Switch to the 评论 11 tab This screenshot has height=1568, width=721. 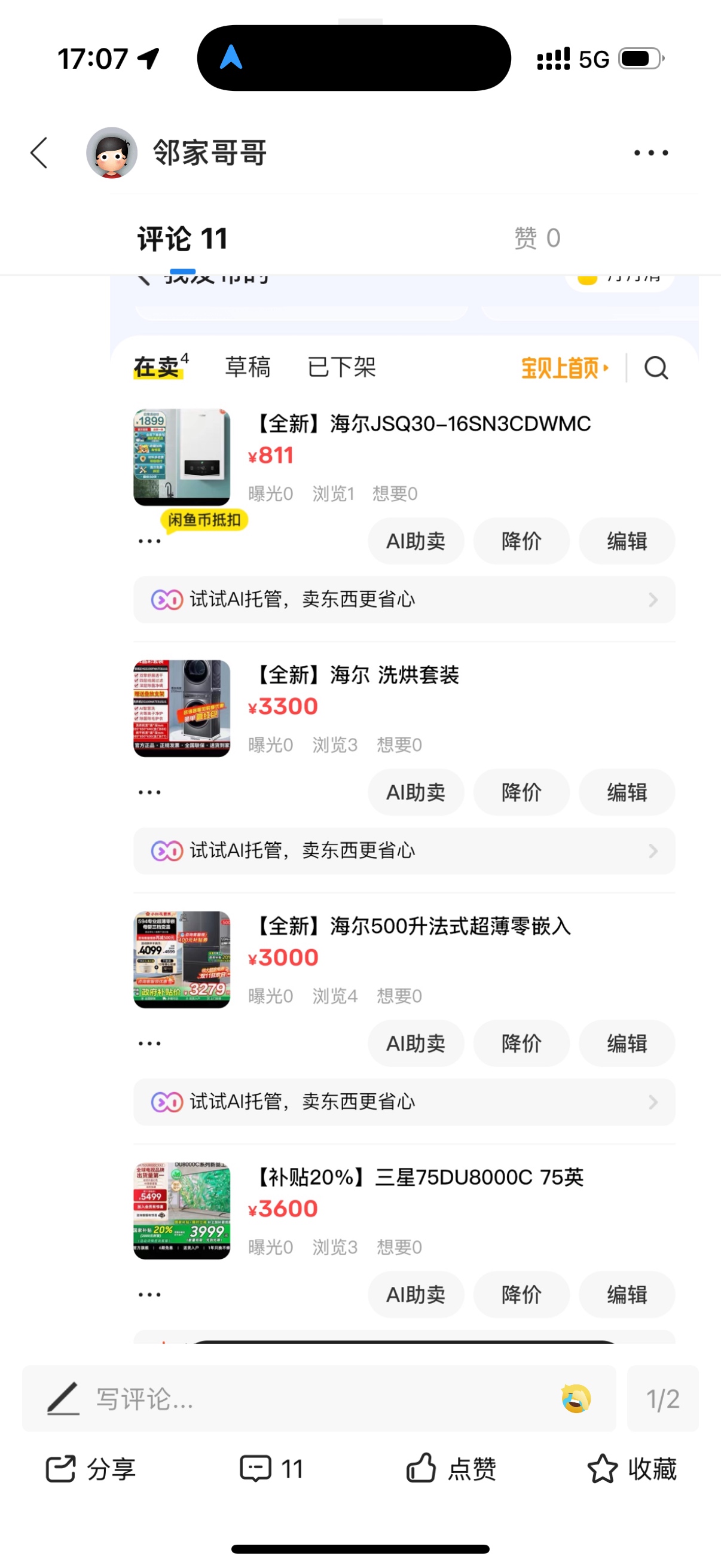pos(182,239)
